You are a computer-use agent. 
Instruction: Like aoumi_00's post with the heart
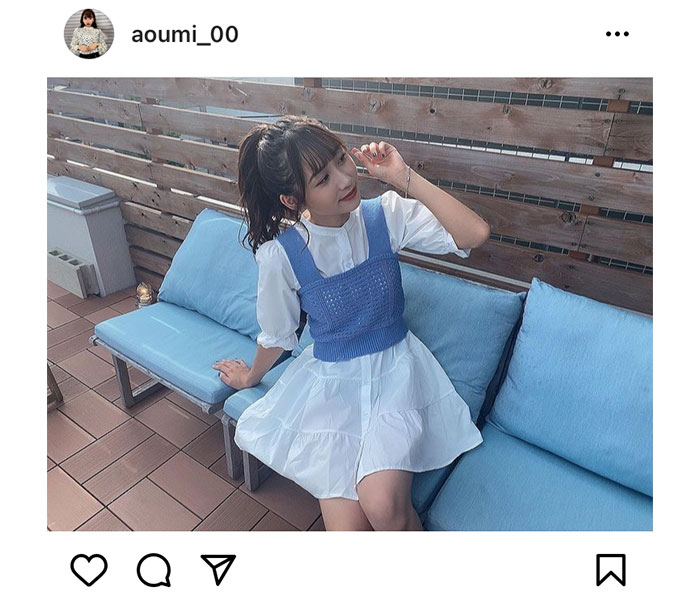(x=89, y=569)
